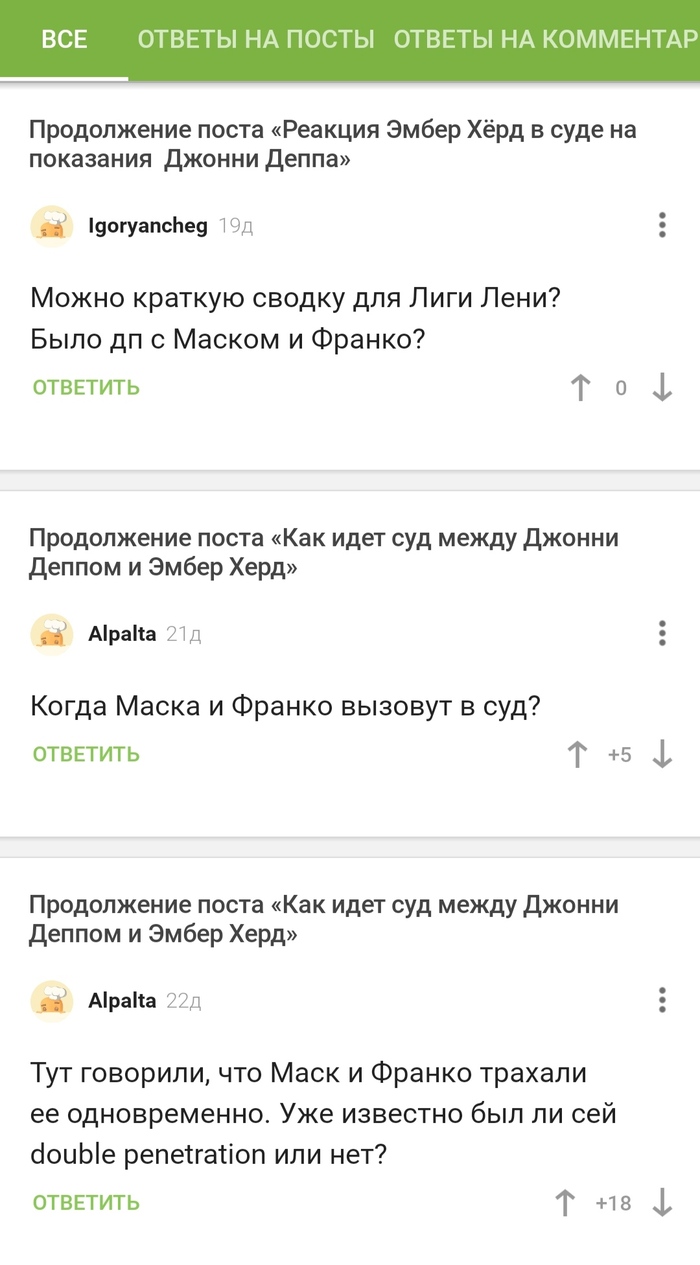The image size is (700, 1265).
Task: Open Alpalta's profile from the 21д comment
Action: [x=122, y=634]
